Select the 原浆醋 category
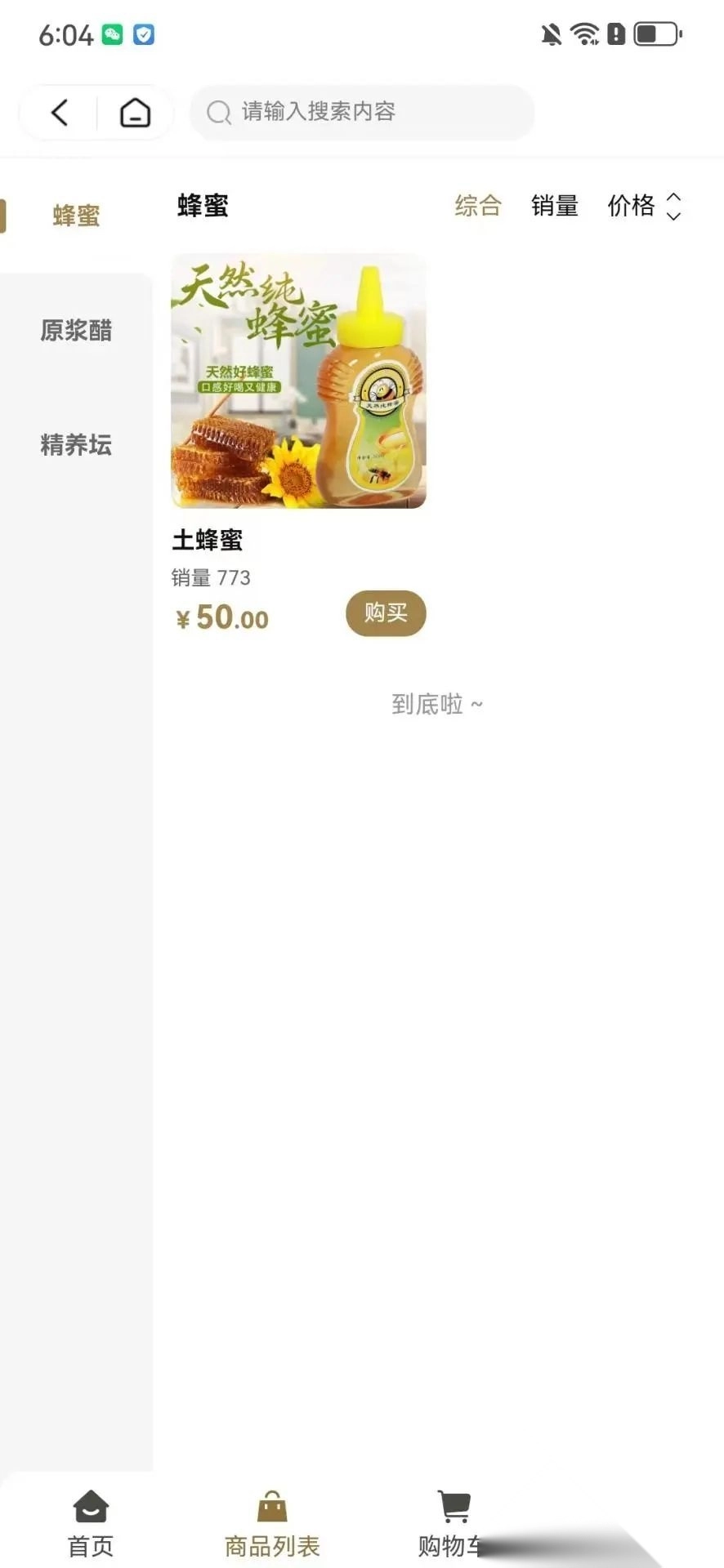Viewport: 724px width, 1568px height. click(x=76, y=331)
